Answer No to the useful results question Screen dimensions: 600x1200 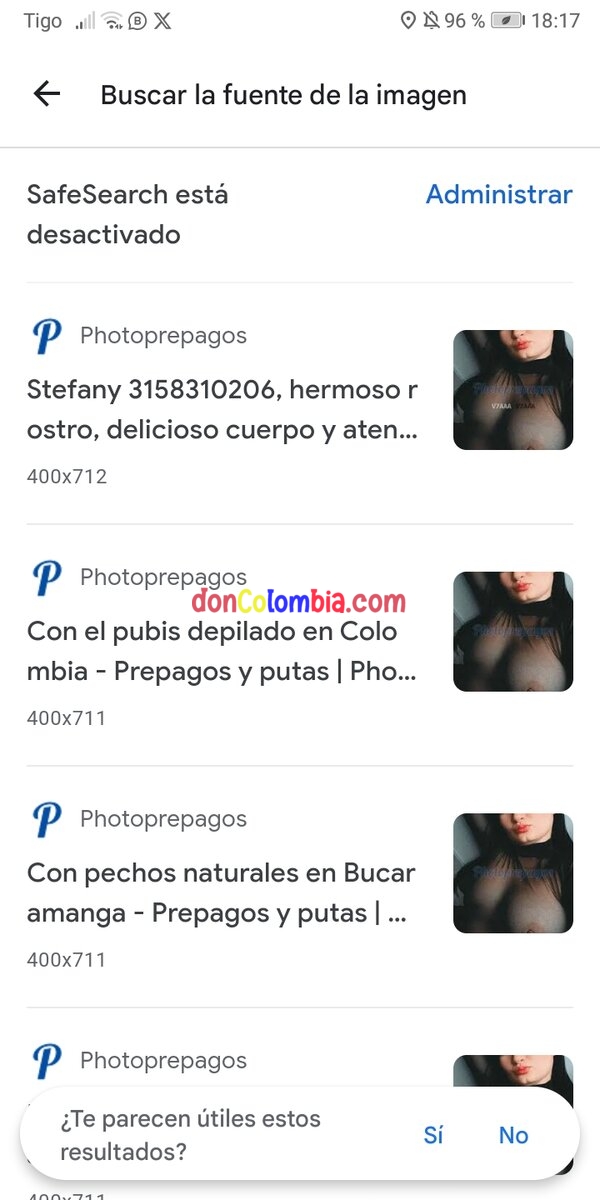coord(513,1135)
